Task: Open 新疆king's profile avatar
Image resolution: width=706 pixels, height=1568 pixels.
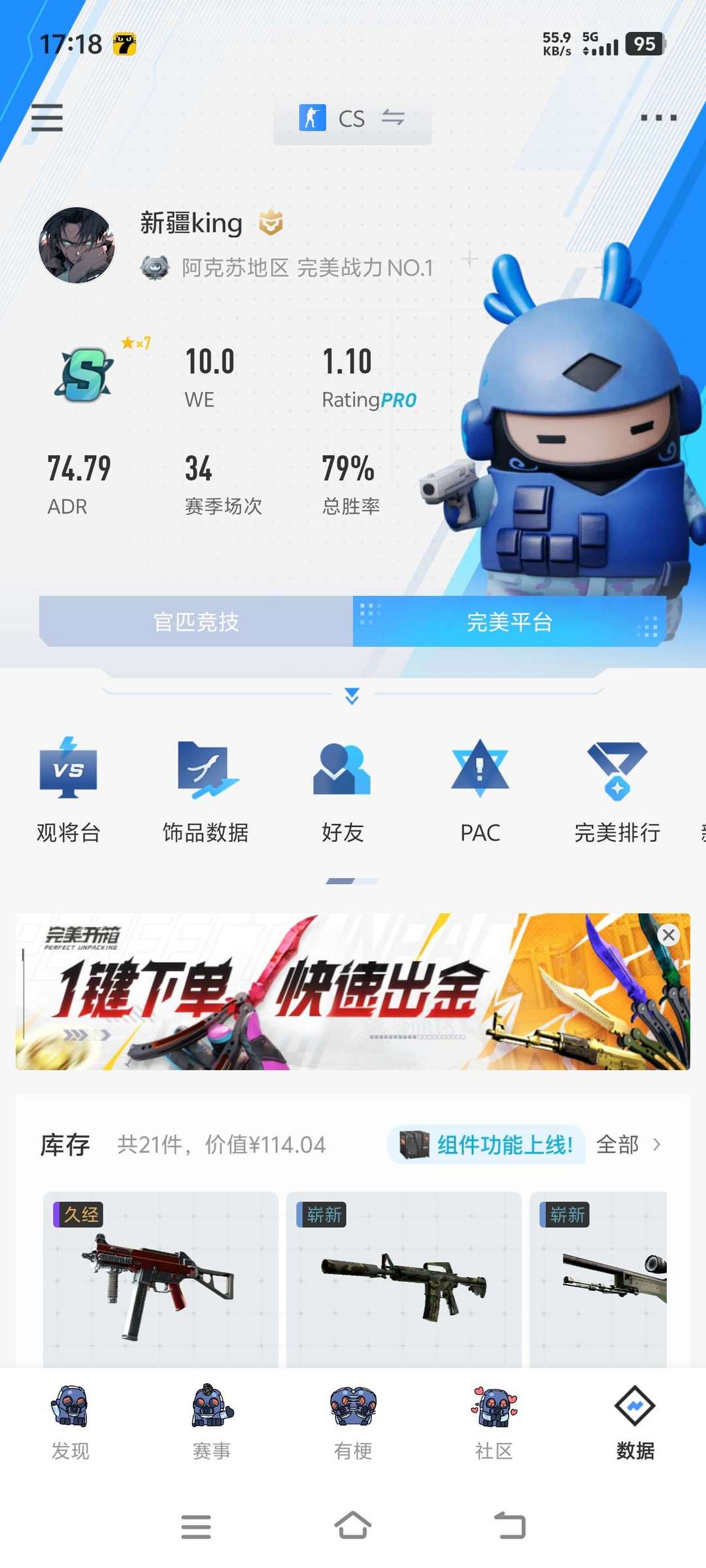Action: (77, 246)
